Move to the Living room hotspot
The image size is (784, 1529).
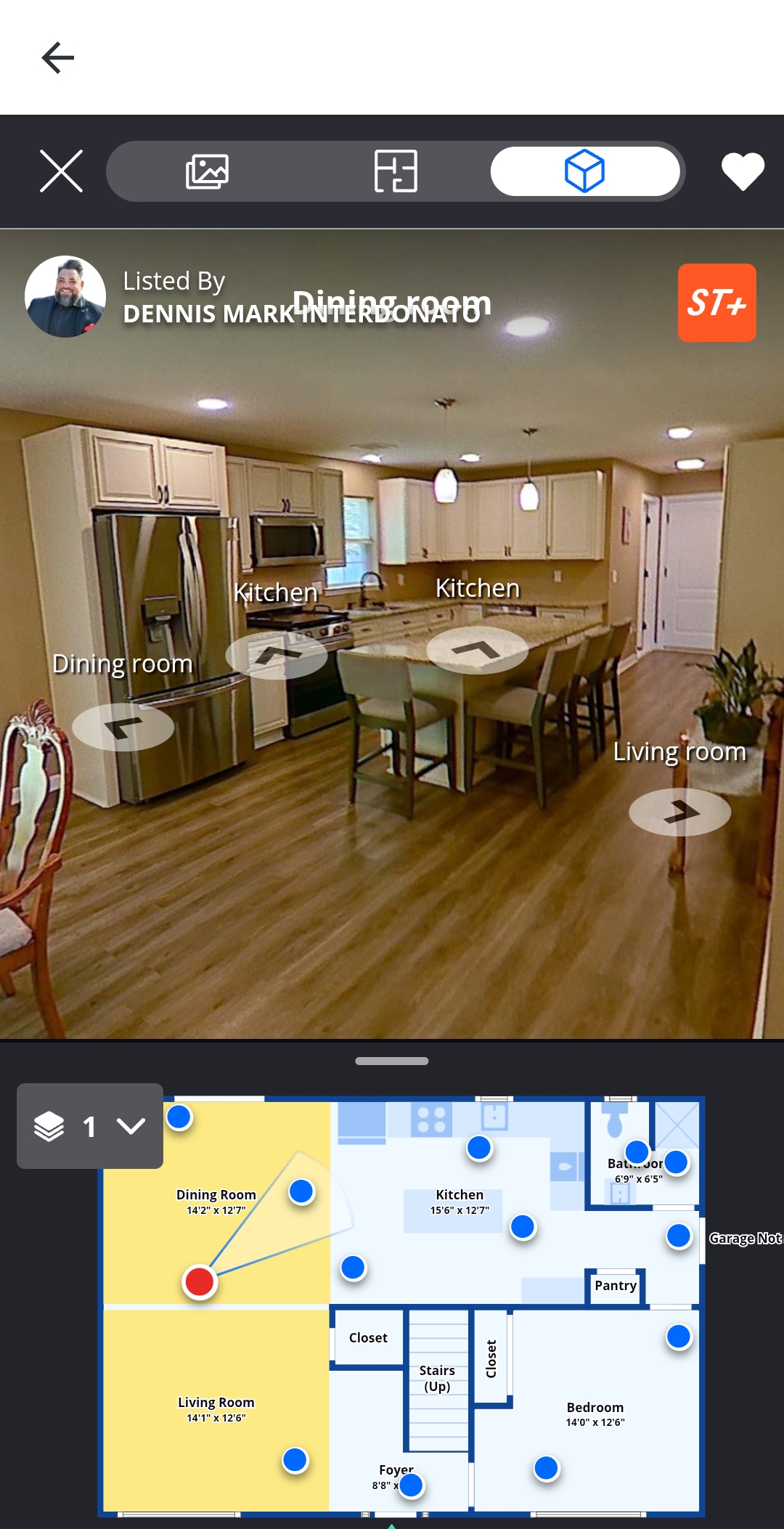click(679, 812)
